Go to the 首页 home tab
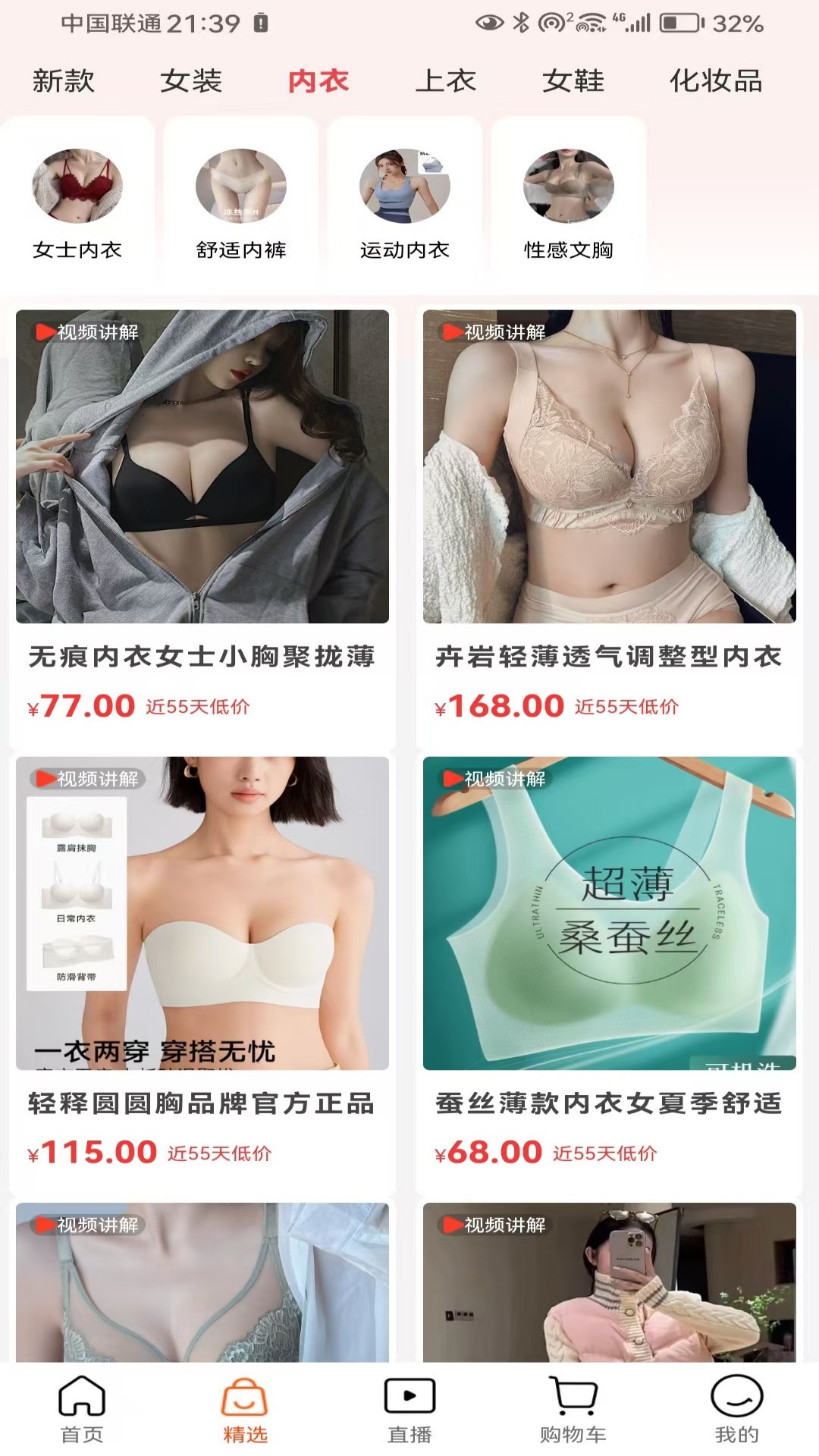Image resolution: width=819 pixels, height=1456 pixels. click(82, 1410)
